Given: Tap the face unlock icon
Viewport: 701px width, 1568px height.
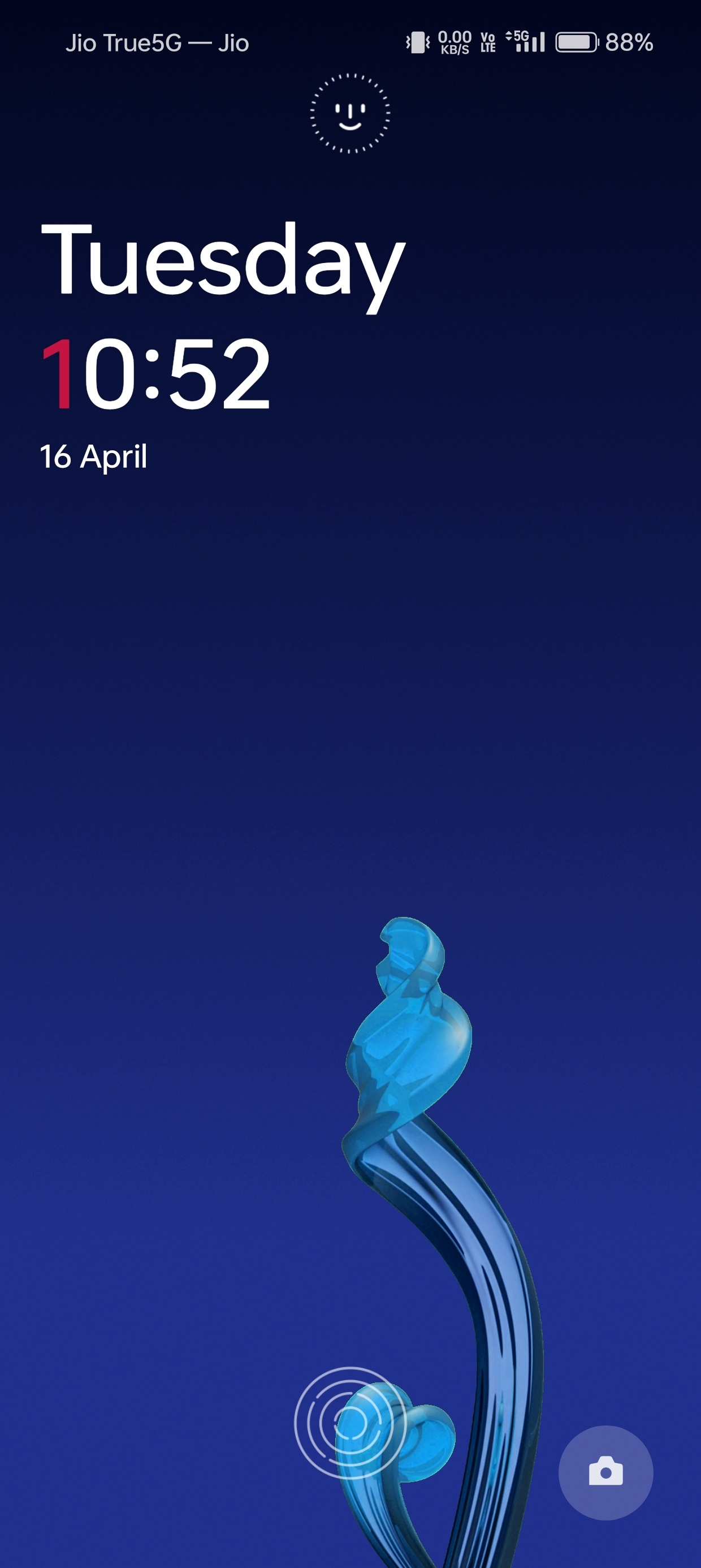Looking at the screenshot, I should [x=350, y=113].
